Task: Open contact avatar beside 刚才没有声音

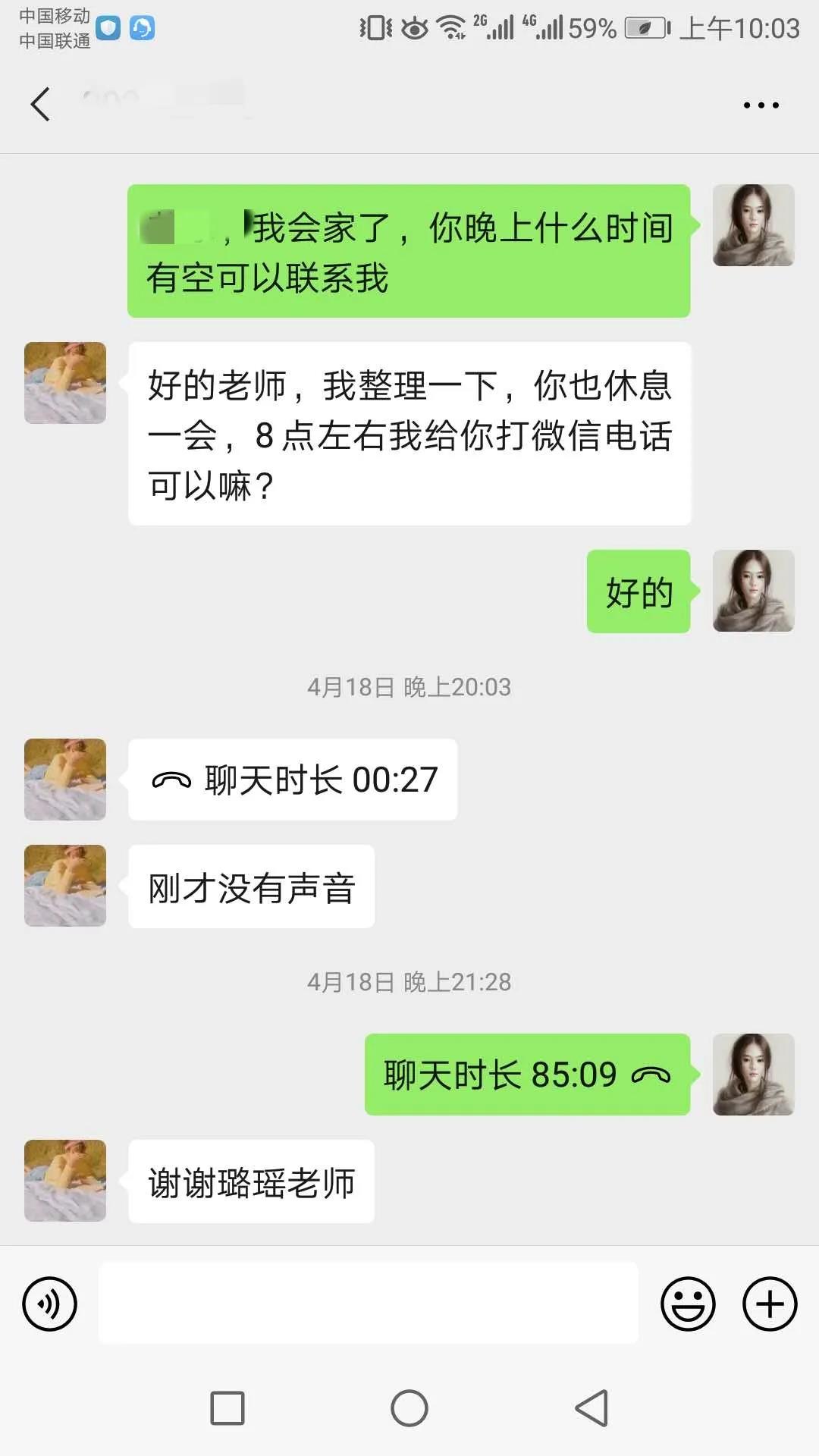Action: [x=65, y=885]
